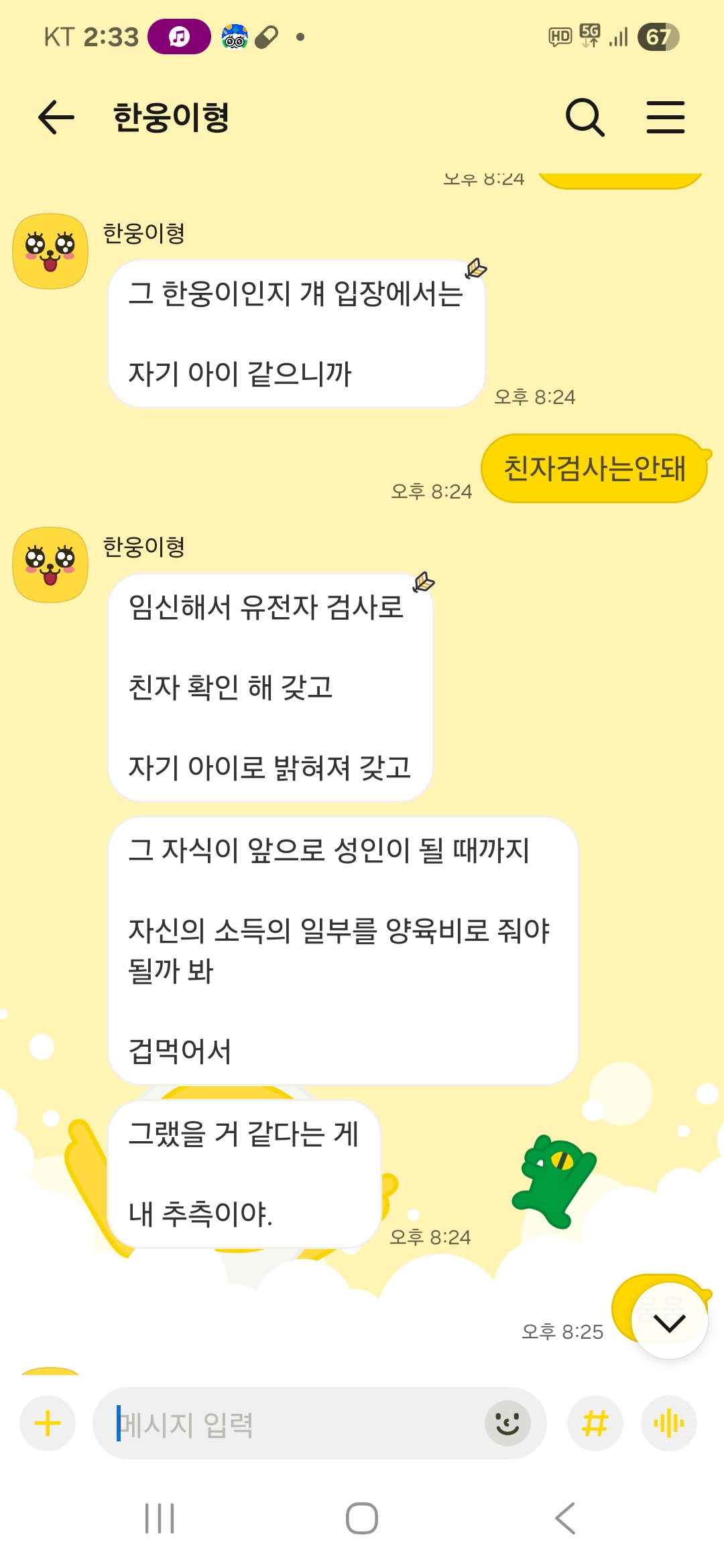Open the hashtag search button
The height and width of the screenshot is (1568, 724).
595,1423
